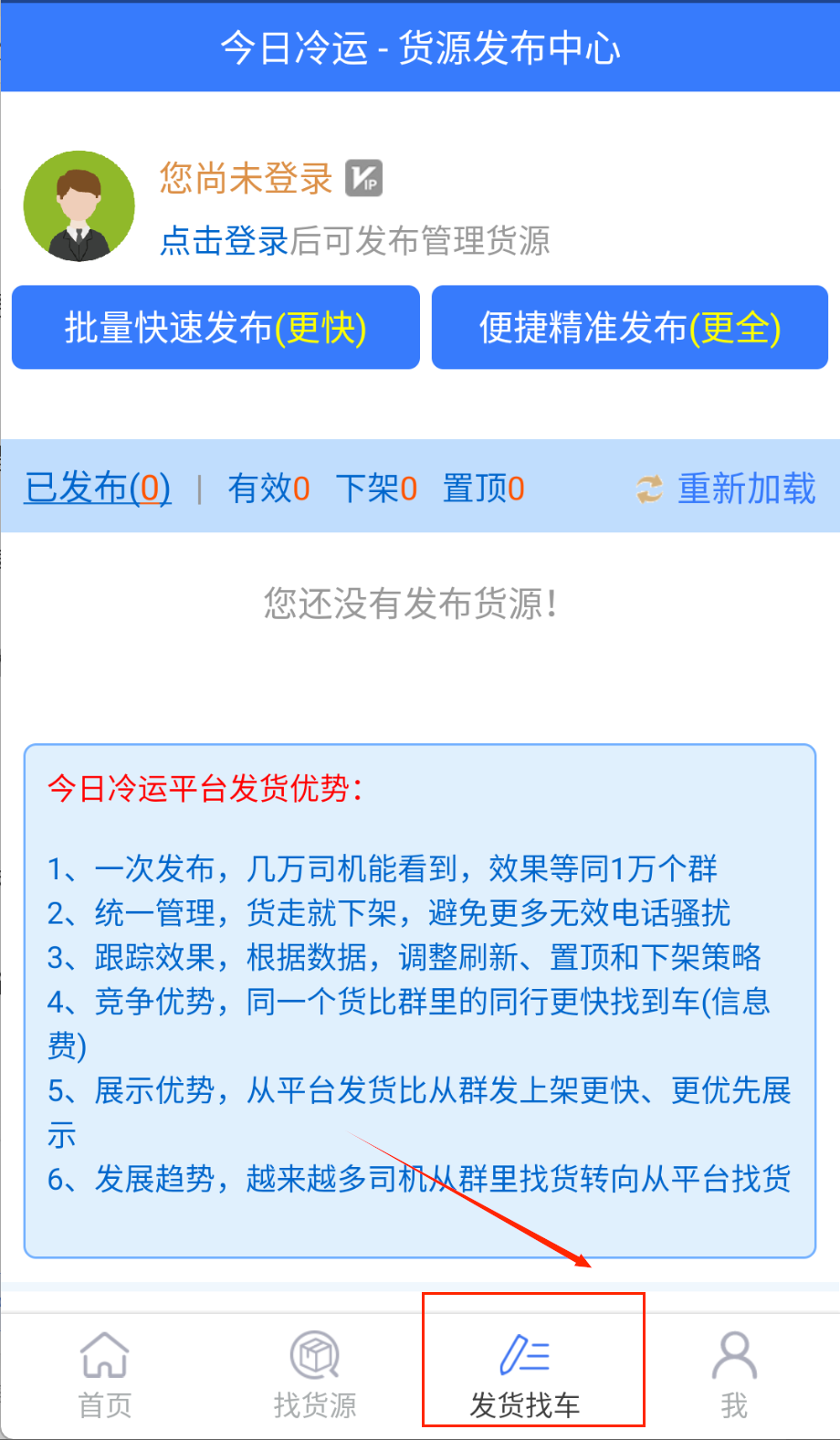Tap 重新加载 to reload the list
The height and width of the screenshot is (1440, 840).
tap(728, 489)
